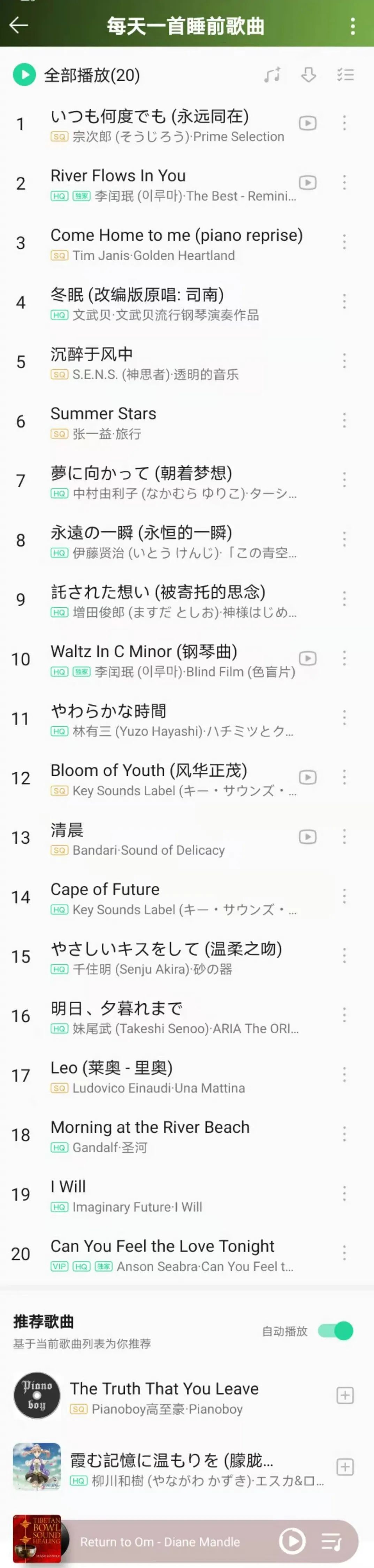The height and width of the screenshot is (1568, 374).
Task: Download all songs in playlist
Action: coord(309,75)
